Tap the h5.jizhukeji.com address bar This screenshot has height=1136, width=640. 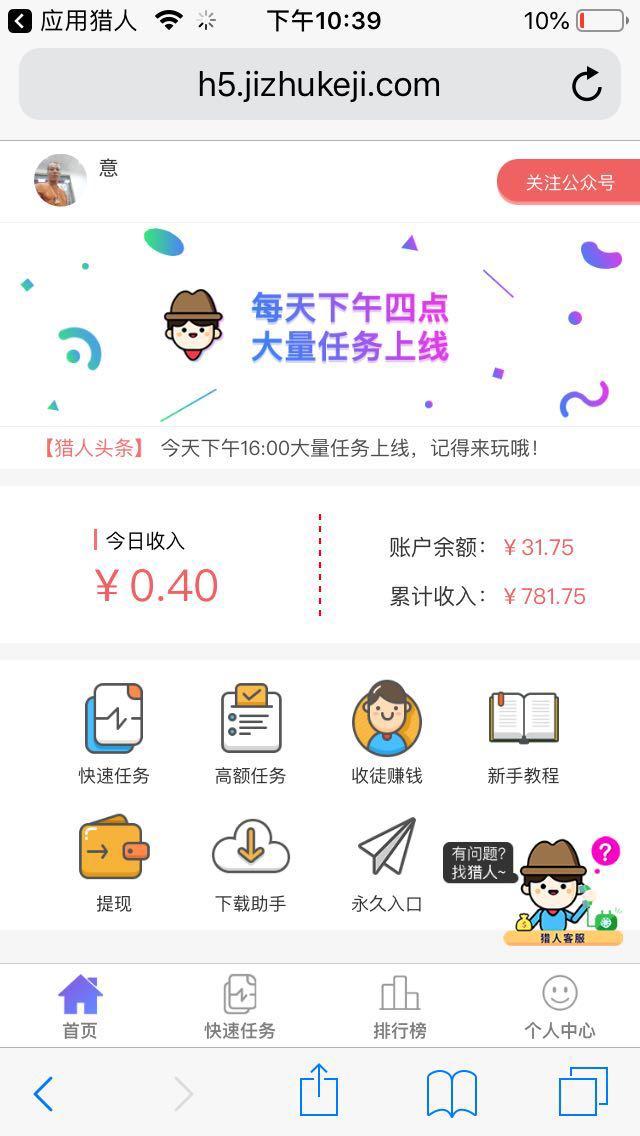coord(318,85)
